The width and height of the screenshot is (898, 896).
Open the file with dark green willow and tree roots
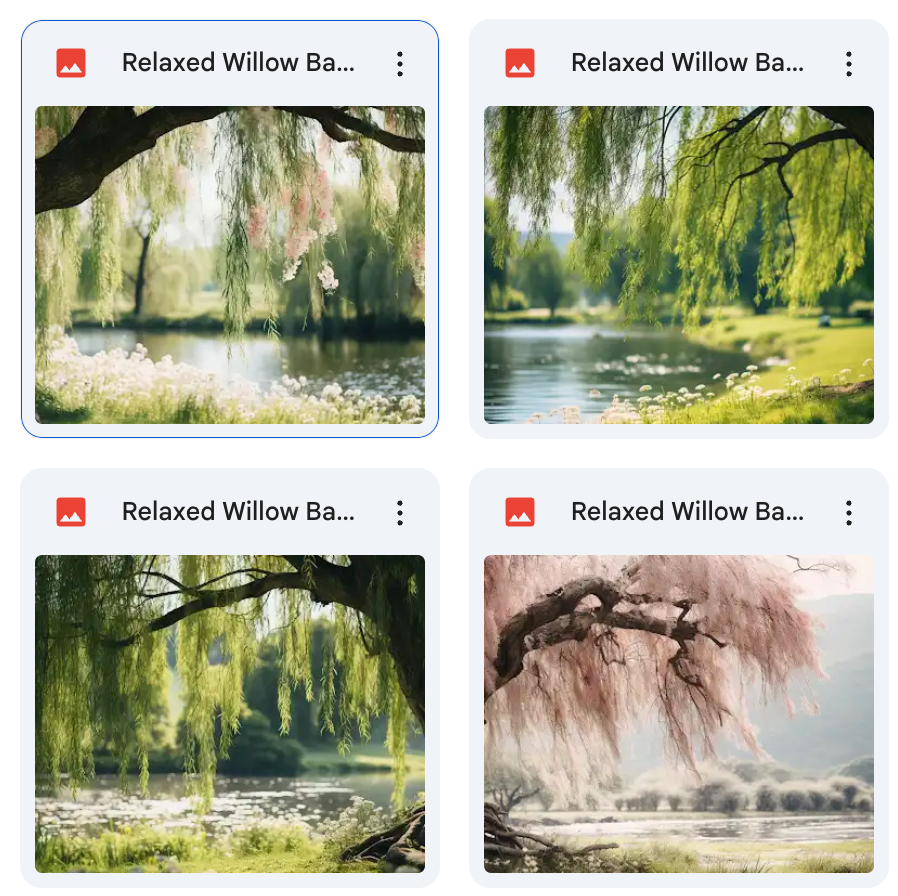[229, 713]
